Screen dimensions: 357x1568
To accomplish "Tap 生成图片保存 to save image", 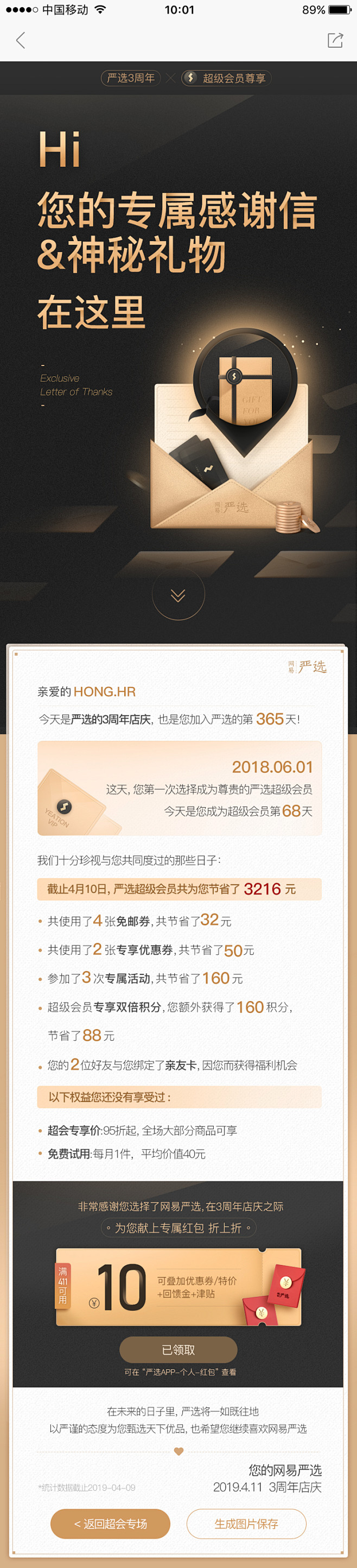I will pos(246,1523).
